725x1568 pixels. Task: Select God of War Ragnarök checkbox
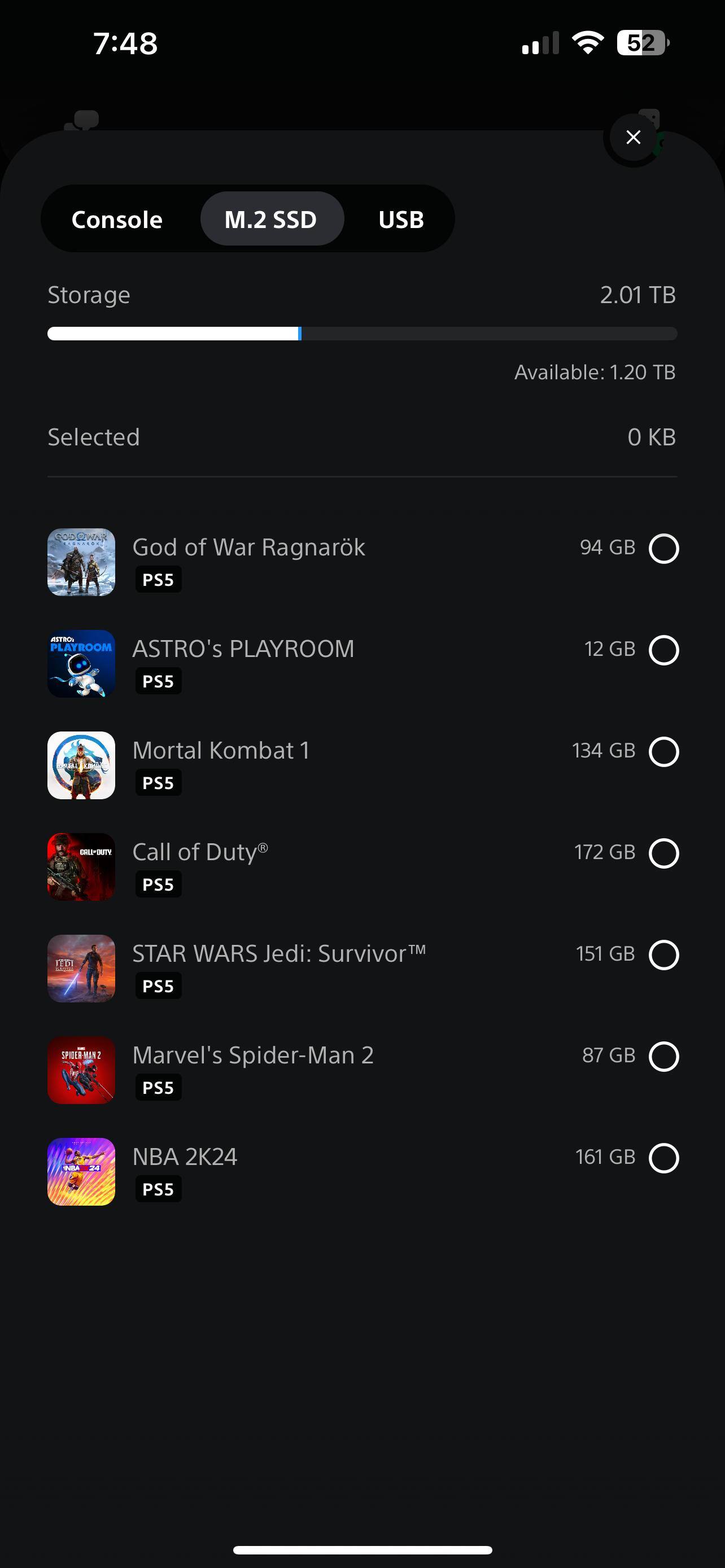tap(663, 549)
